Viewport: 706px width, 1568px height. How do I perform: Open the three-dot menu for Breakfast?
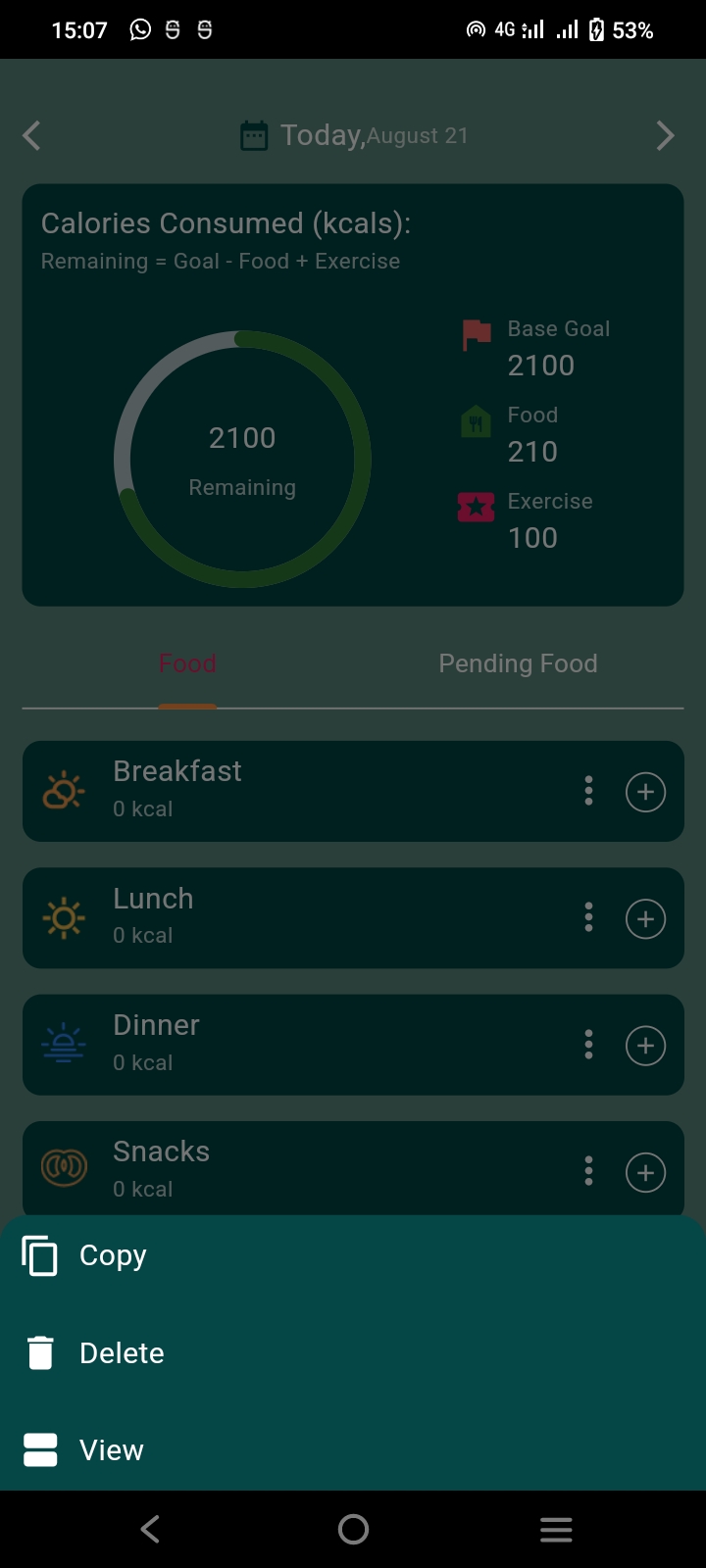click(x=588, y=790)
